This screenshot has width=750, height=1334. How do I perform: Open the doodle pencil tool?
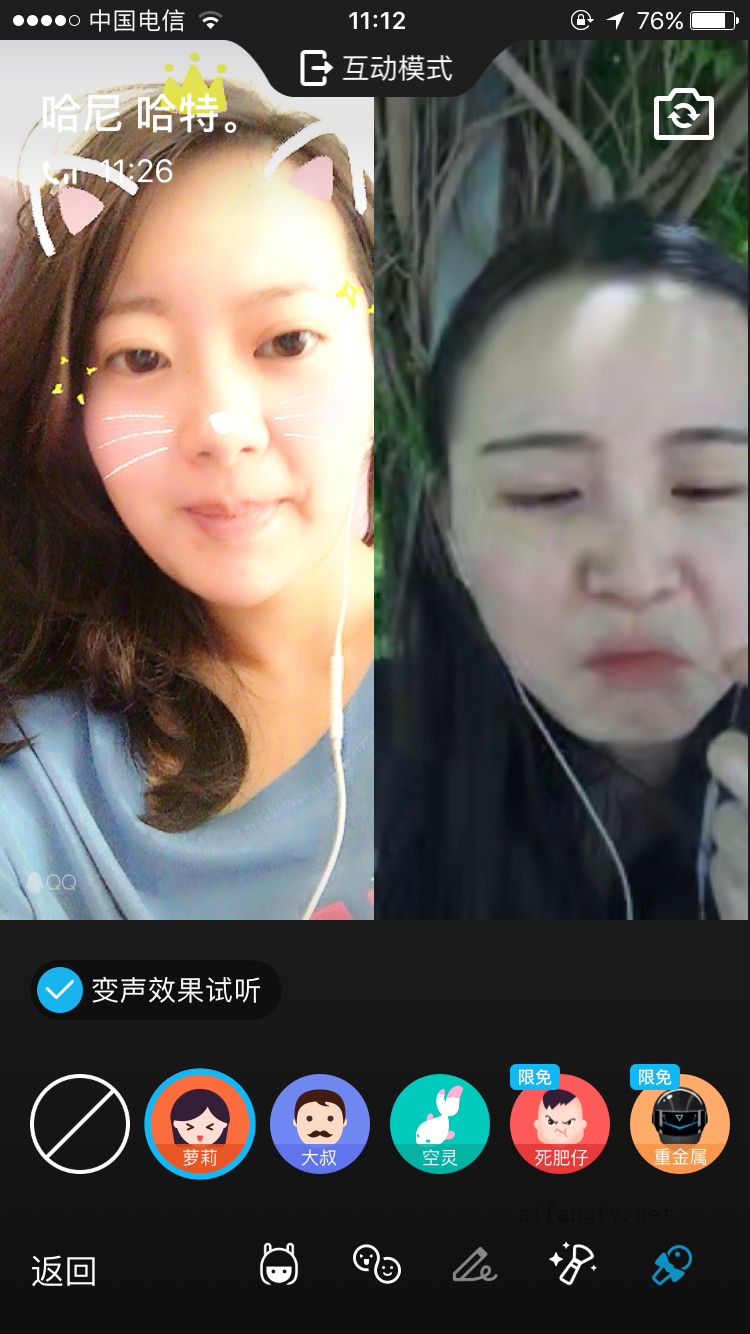(x=473, y=1265)
